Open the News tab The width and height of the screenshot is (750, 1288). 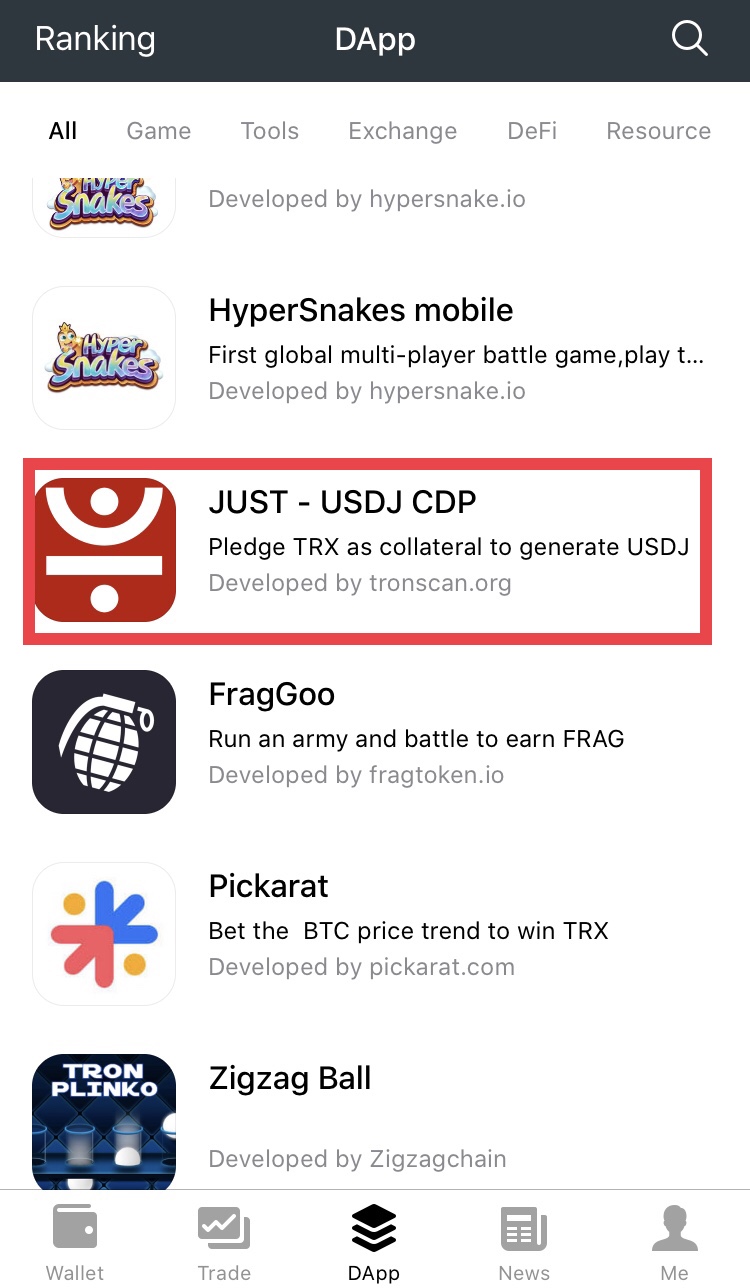(524, 1243)
